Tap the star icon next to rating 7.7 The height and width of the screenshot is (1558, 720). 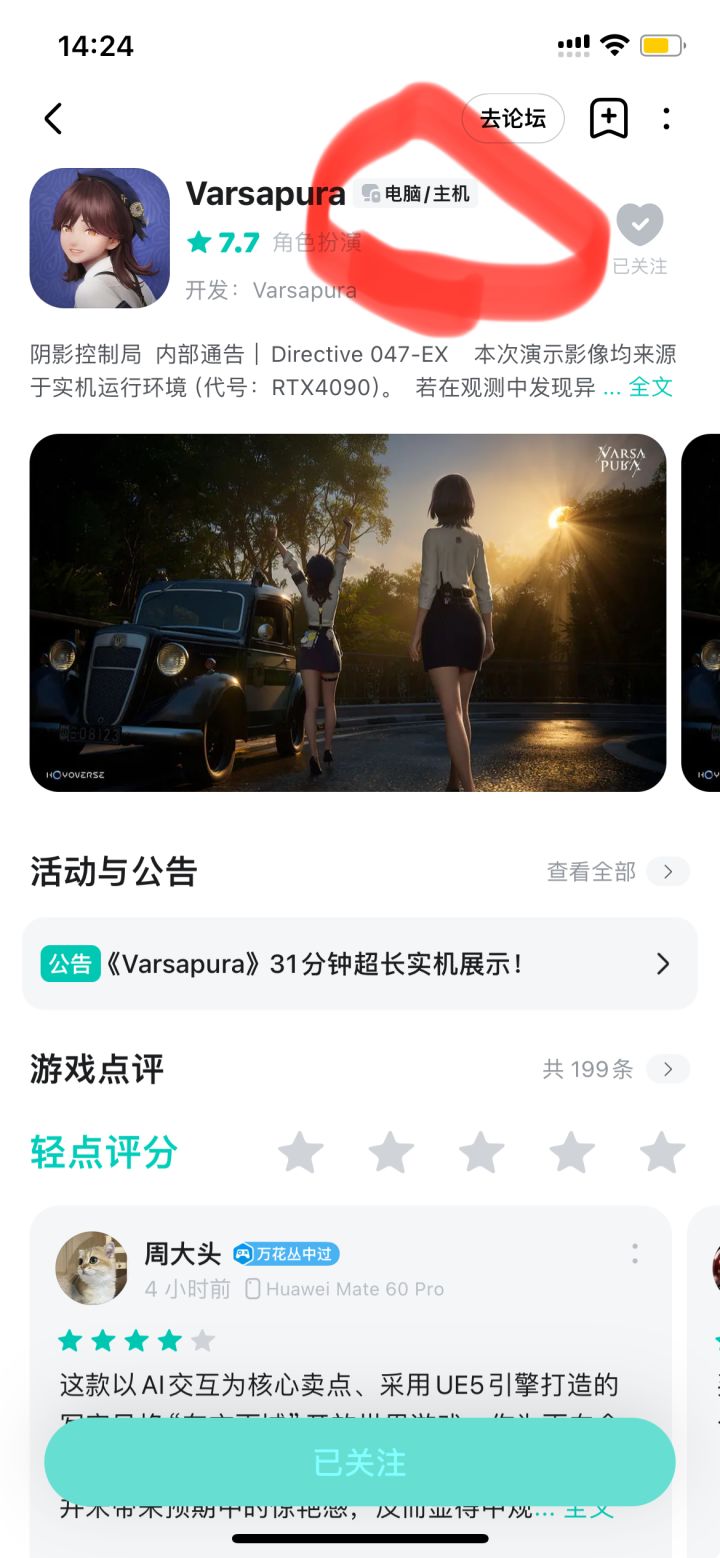tap(200, 241)
